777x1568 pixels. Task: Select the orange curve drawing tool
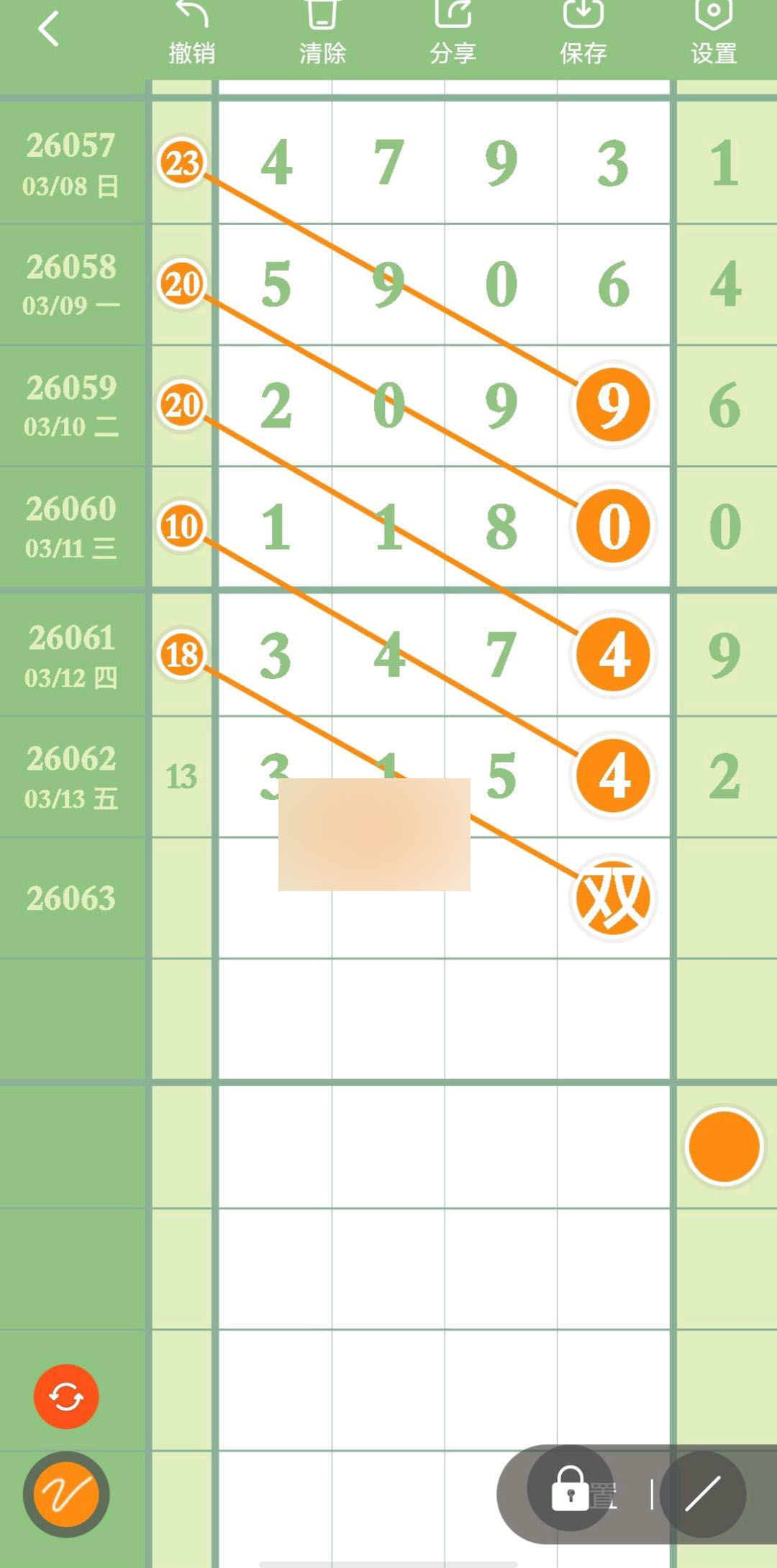(66, 1494)
